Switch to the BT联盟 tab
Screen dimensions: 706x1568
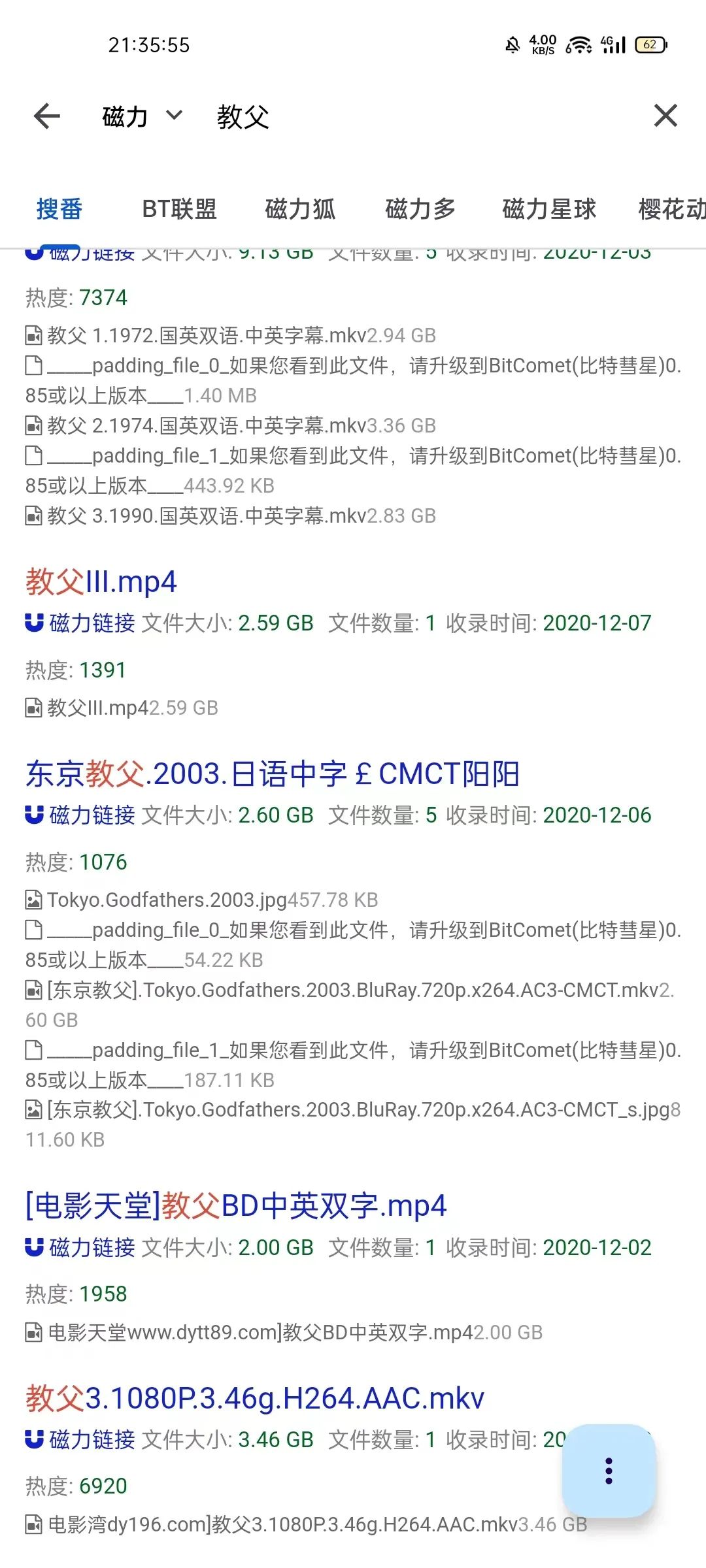click(x=179, y=209)
